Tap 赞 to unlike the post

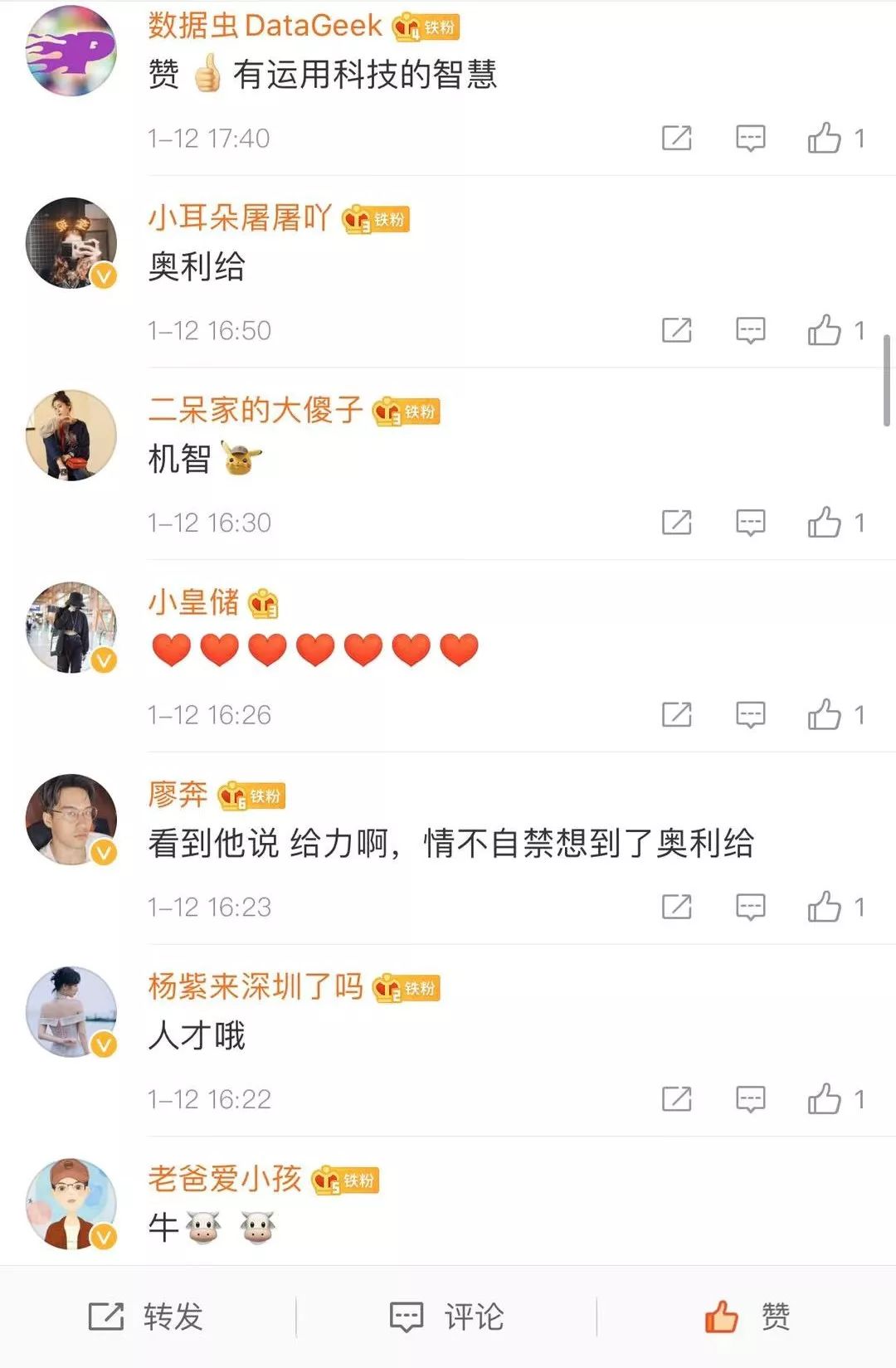(x=747, y=1317)
